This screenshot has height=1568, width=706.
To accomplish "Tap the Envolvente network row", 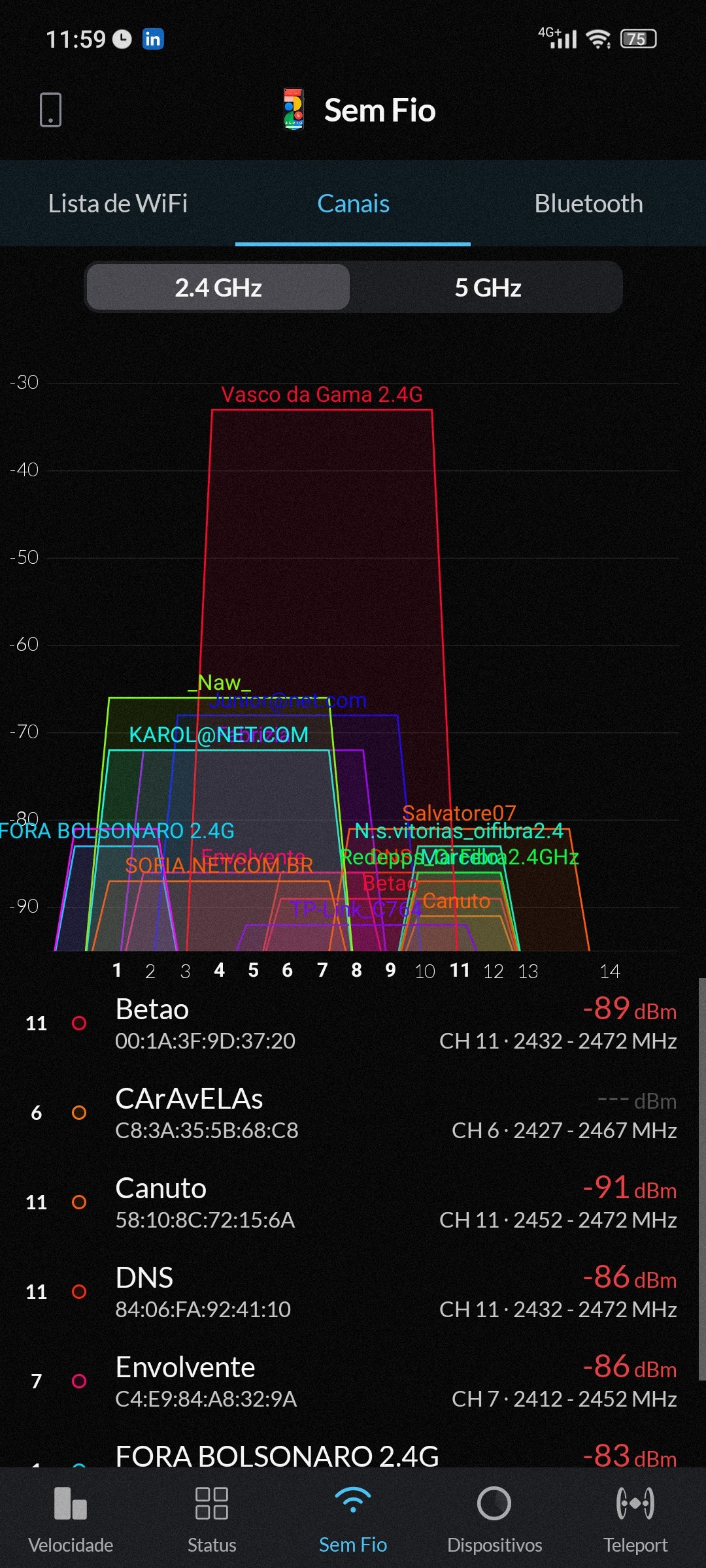I will (x=353, y=1381).
